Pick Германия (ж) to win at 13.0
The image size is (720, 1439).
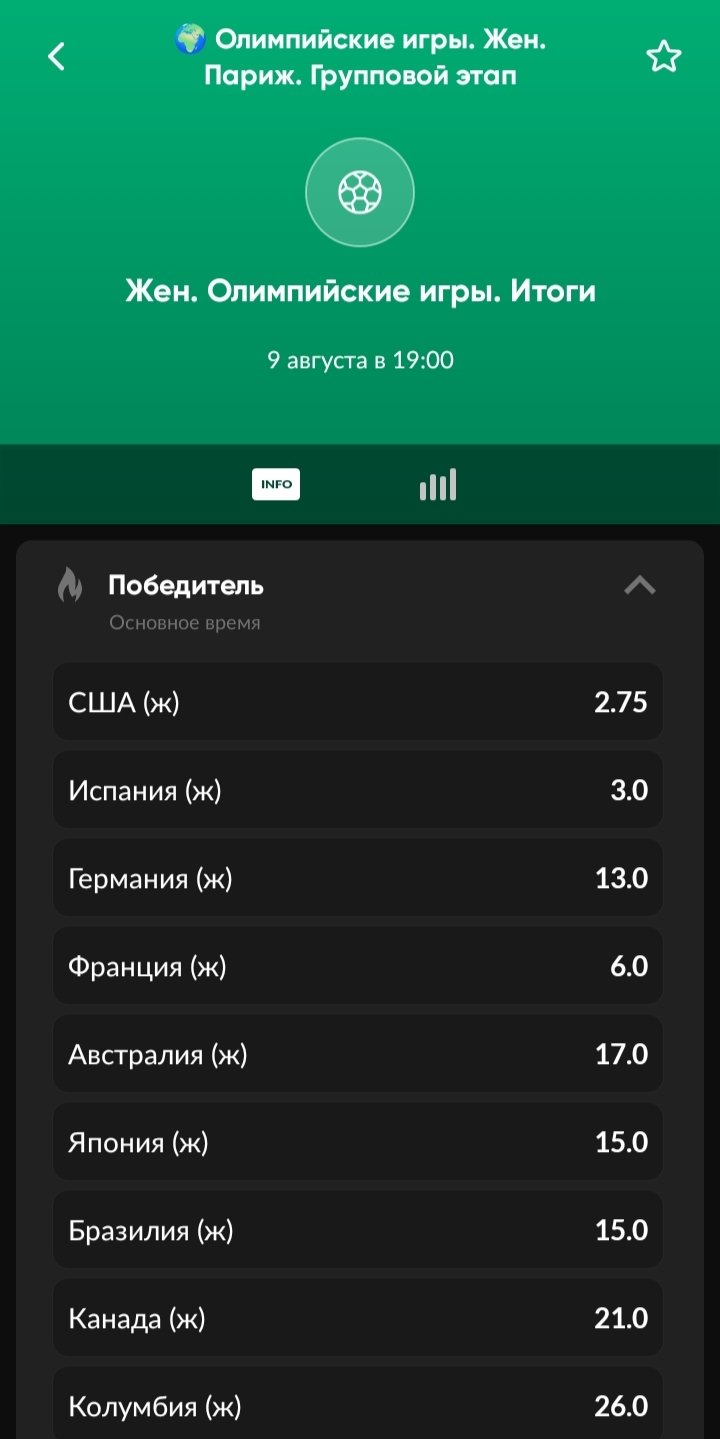coord(358,878)
